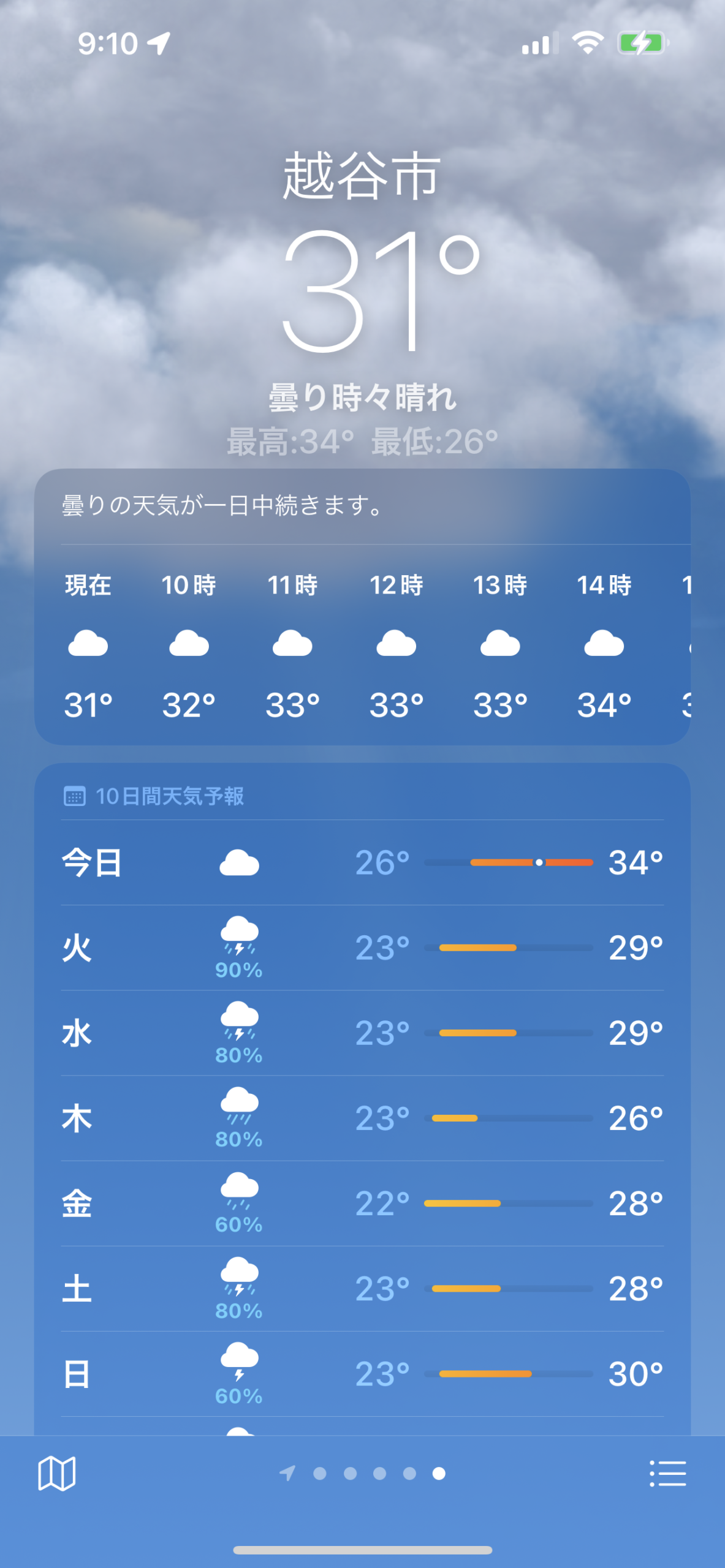Open Sunday (日) forecast row
Image resolution: width=725 pixels, height=1568 pixels.
click(362, 1373)
